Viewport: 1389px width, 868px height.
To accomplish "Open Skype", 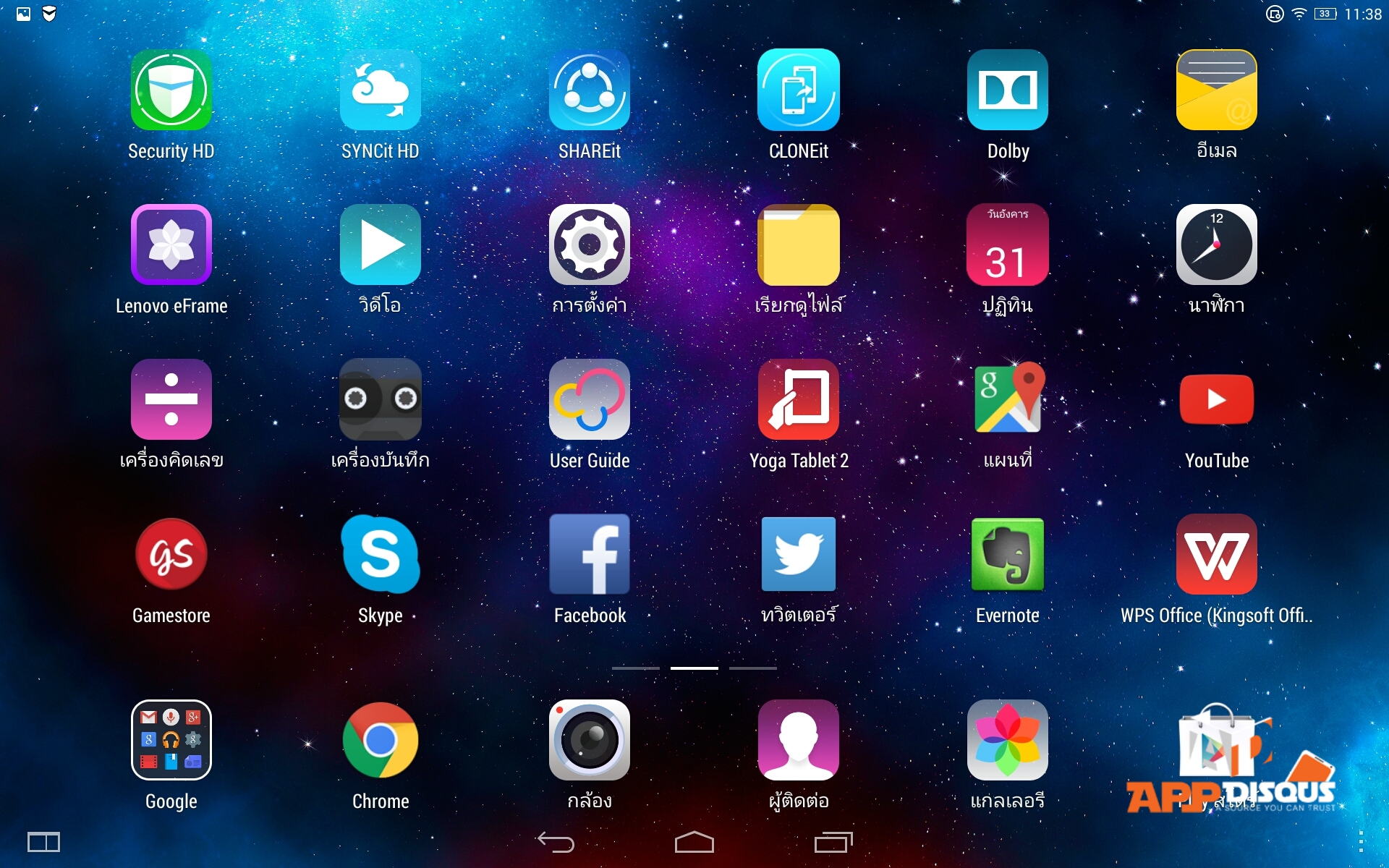I will (380, 554).
